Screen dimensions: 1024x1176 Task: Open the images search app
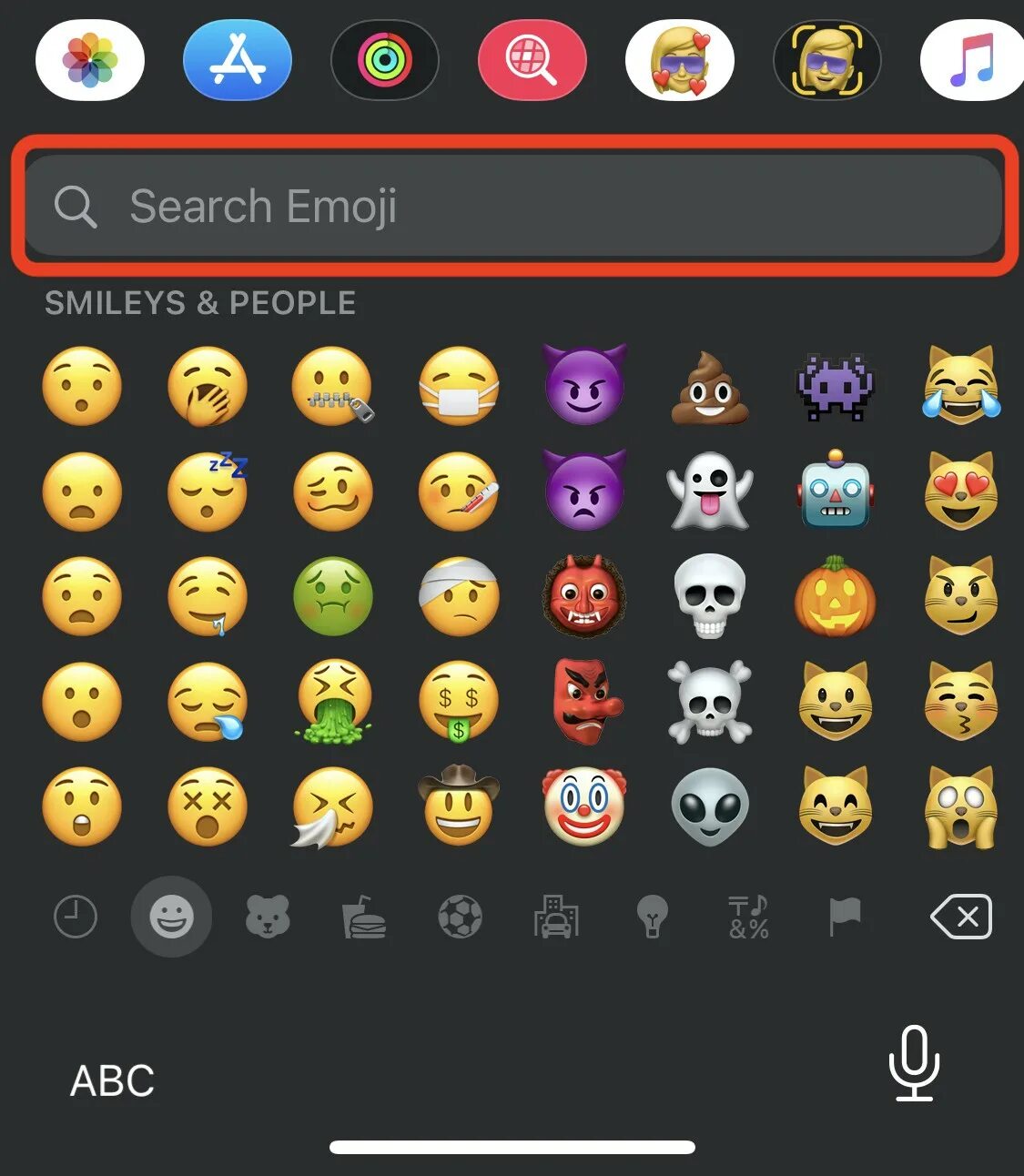[x=532, y=60]
